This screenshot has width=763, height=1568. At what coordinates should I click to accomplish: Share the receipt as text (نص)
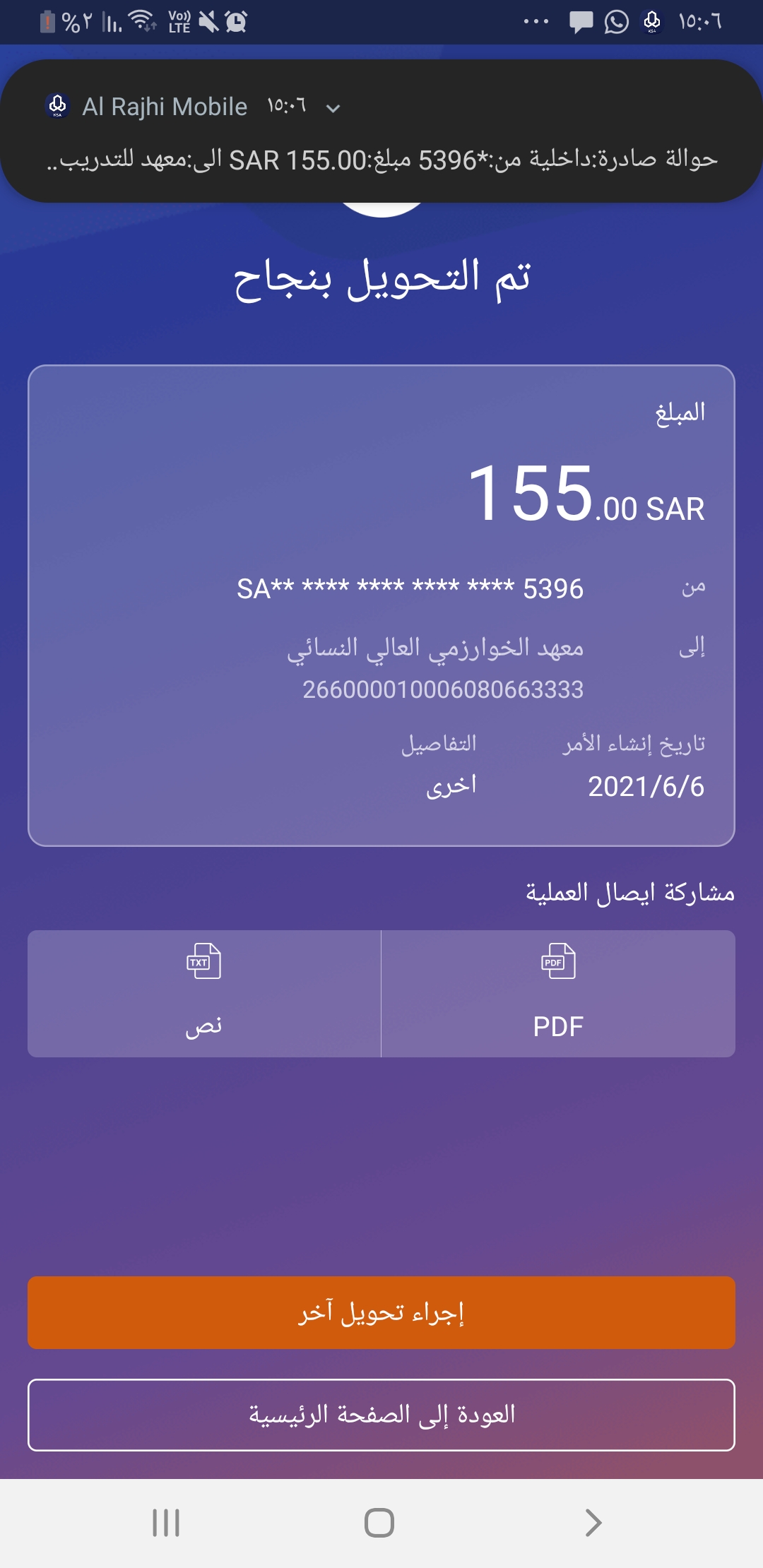pyautogui.click(x=204, y=993)
